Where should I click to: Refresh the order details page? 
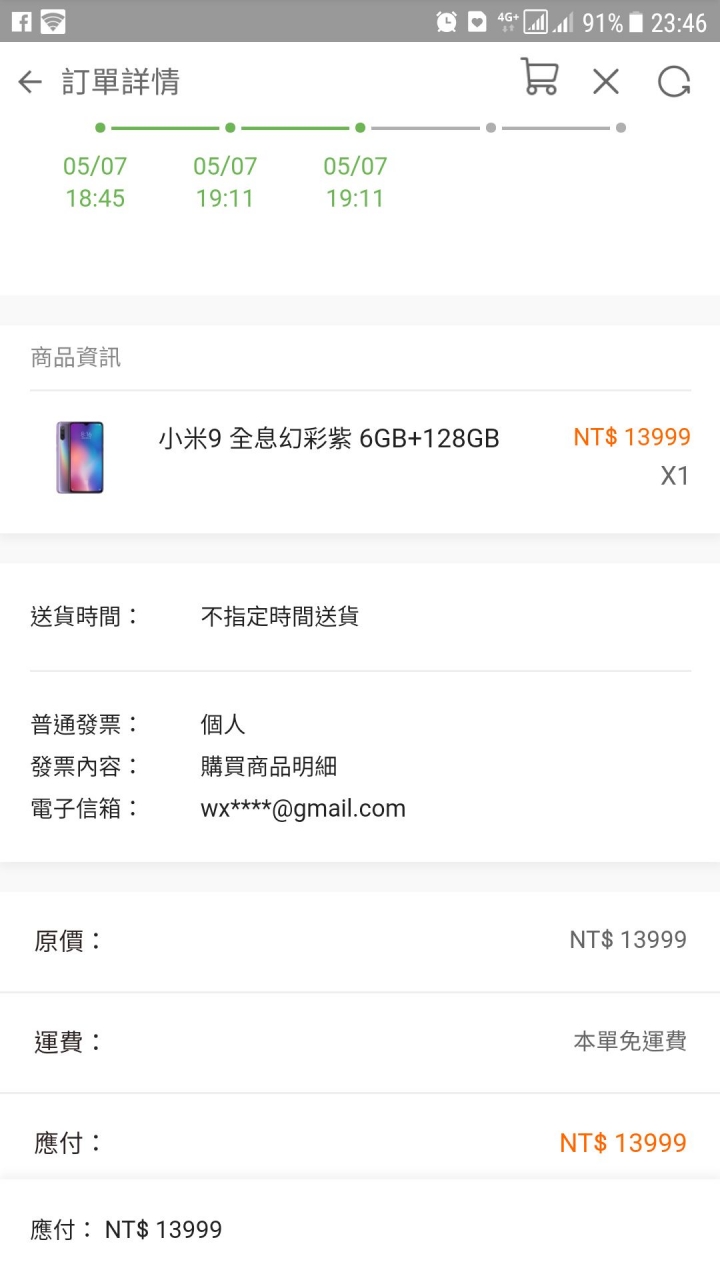click(x=674, y=82)
